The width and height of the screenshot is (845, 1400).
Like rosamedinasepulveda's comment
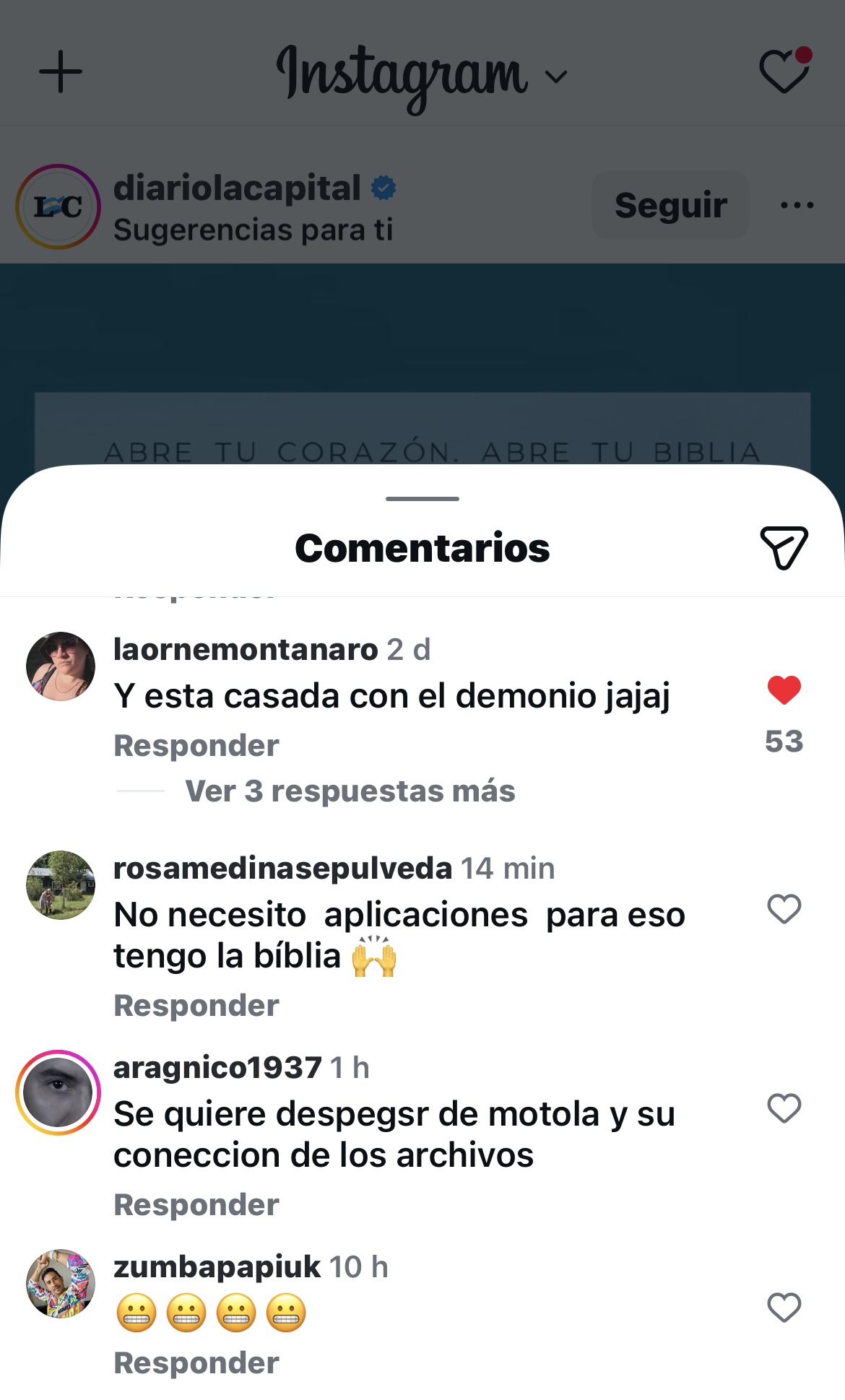[x=784, y=909]
